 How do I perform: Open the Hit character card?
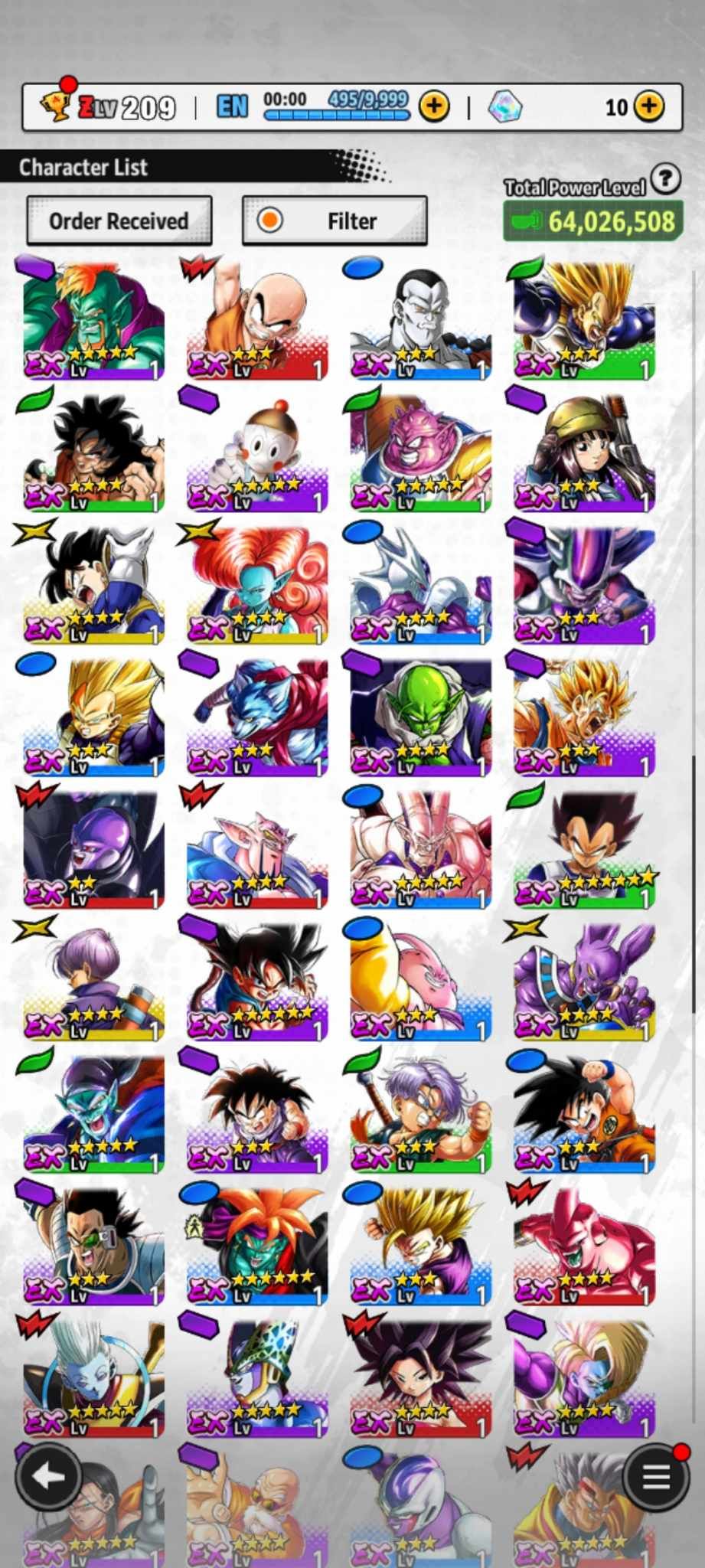coord(93,850)
